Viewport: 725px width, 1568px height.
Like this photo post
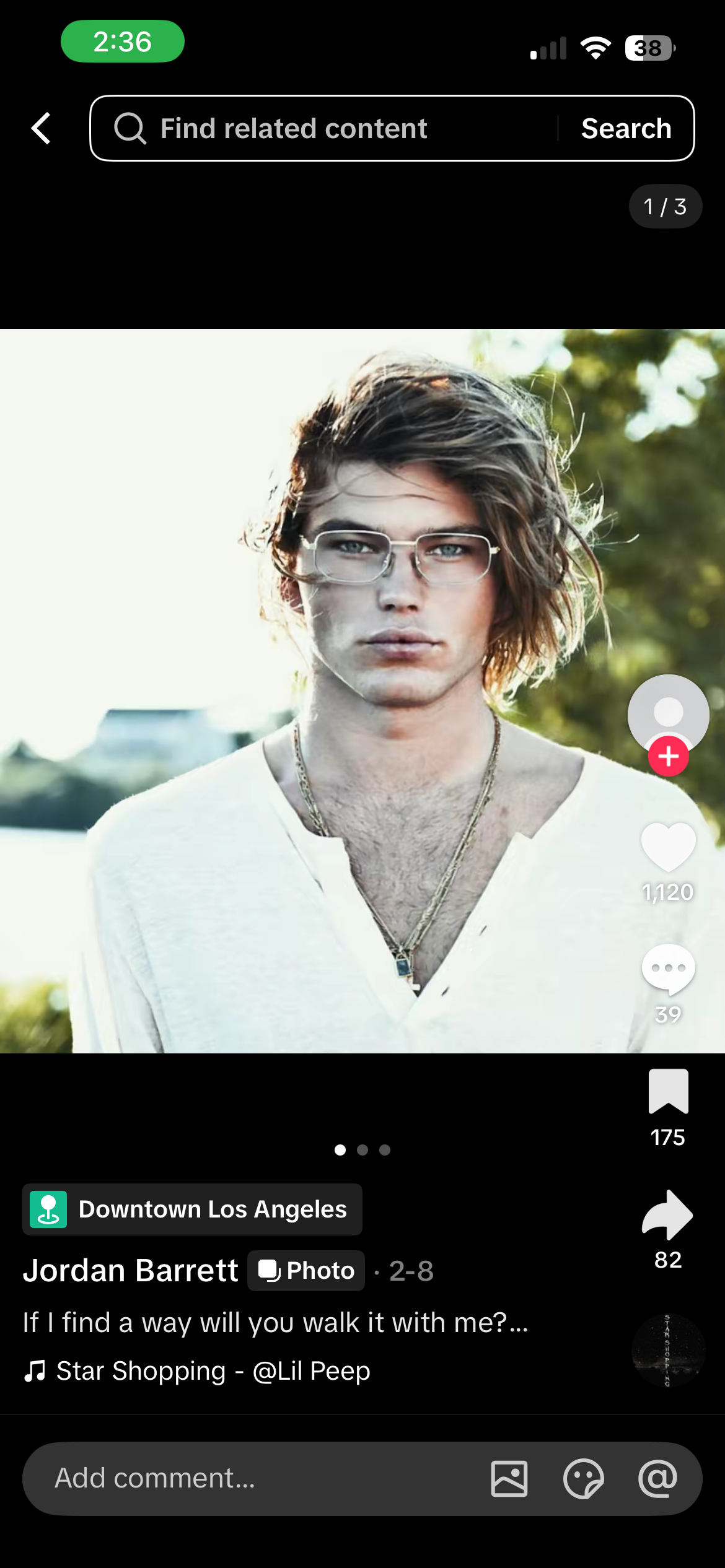click(668, 846)
